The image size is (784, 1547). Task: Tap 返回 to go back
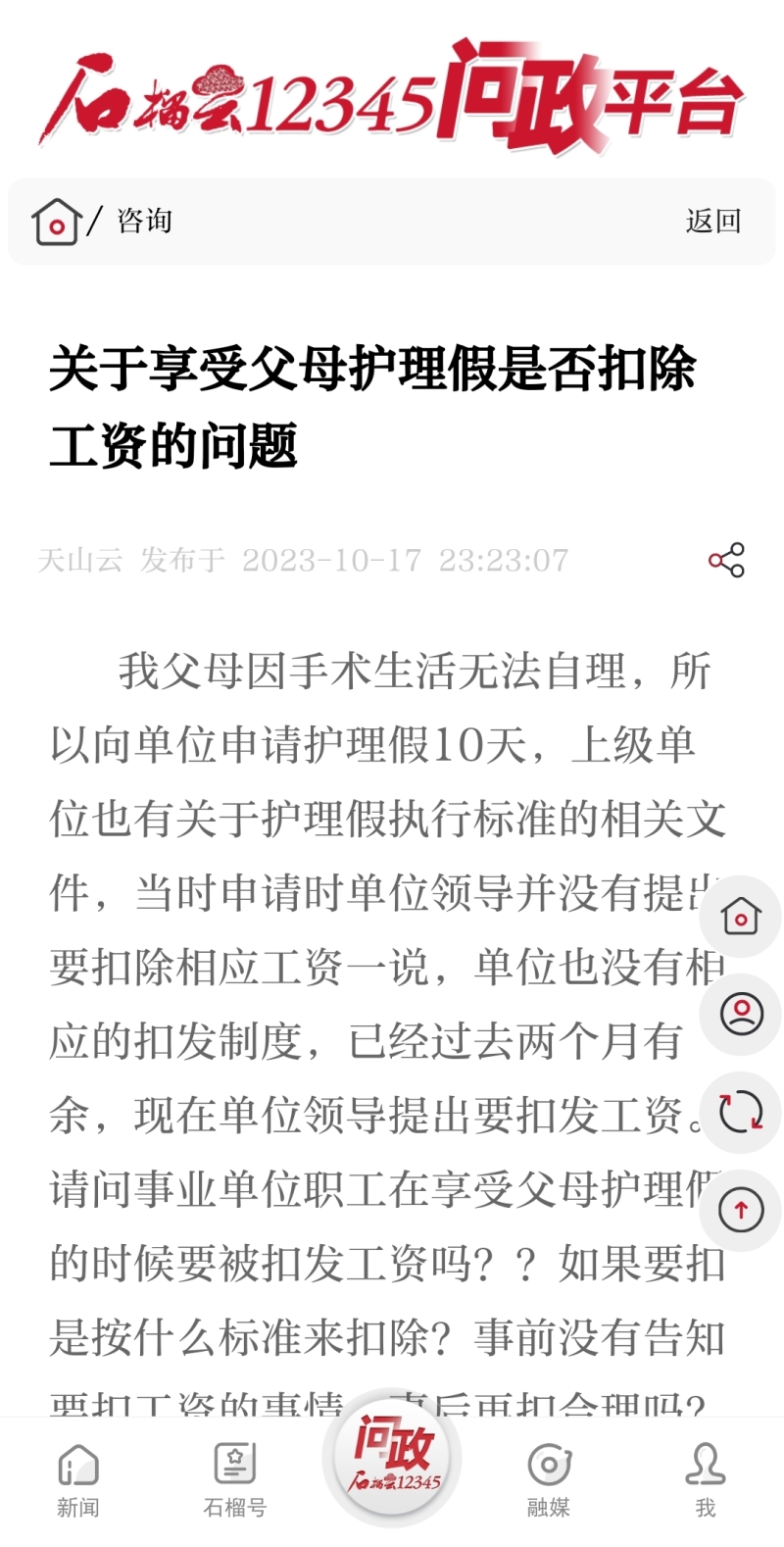[x=713, y=221]
